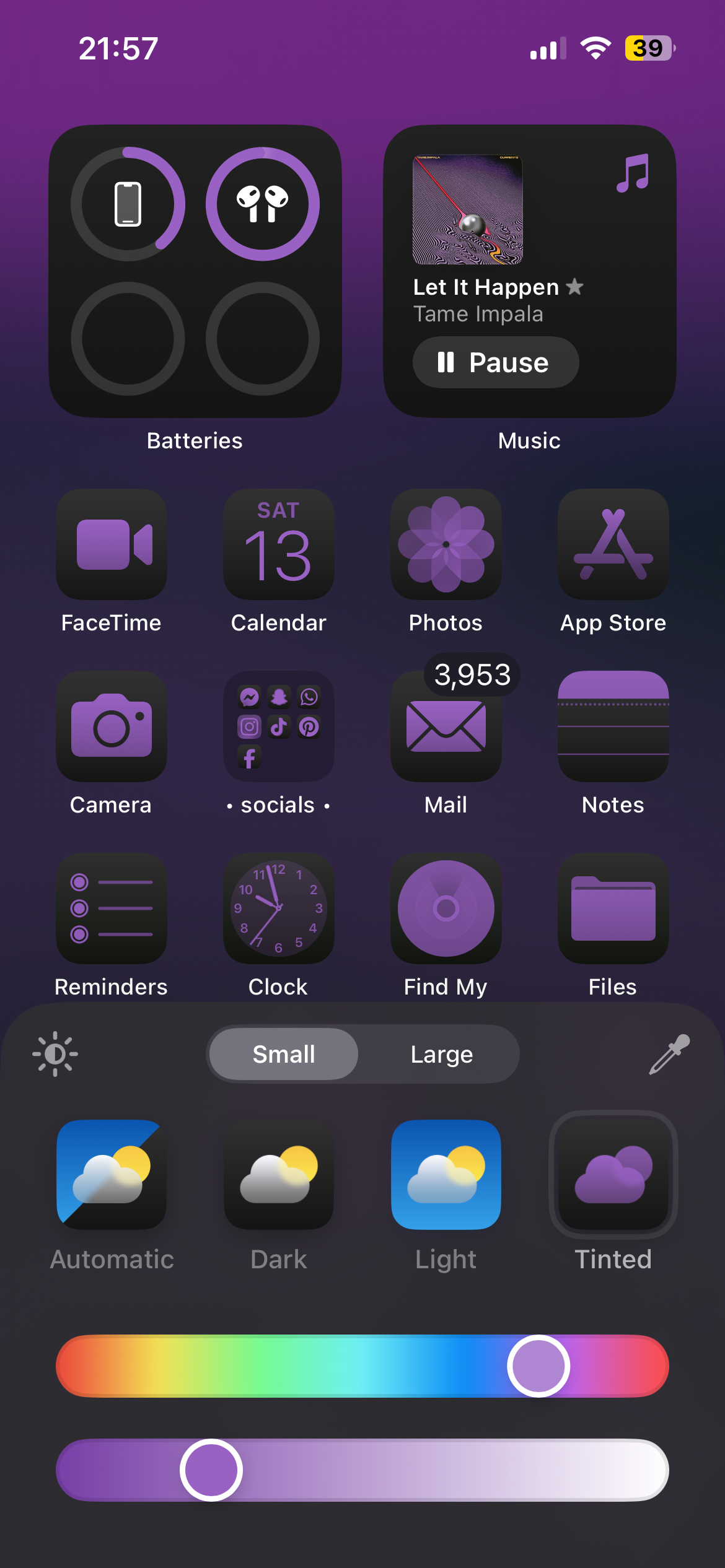Pause the song Let It Happen

(496, 362)
